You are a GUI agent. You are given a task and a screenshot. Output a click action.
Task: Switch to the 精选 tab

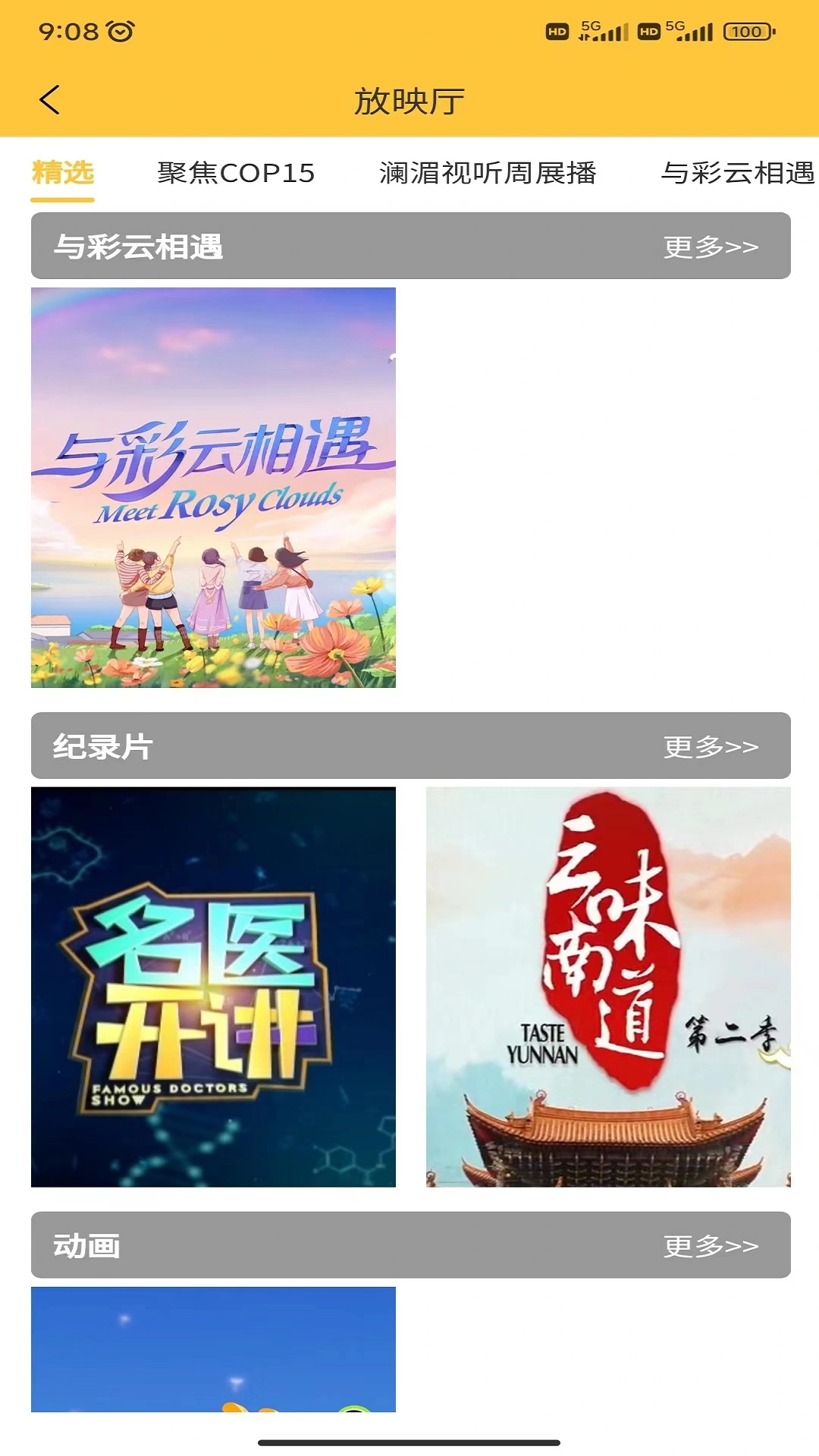point(61,173)
